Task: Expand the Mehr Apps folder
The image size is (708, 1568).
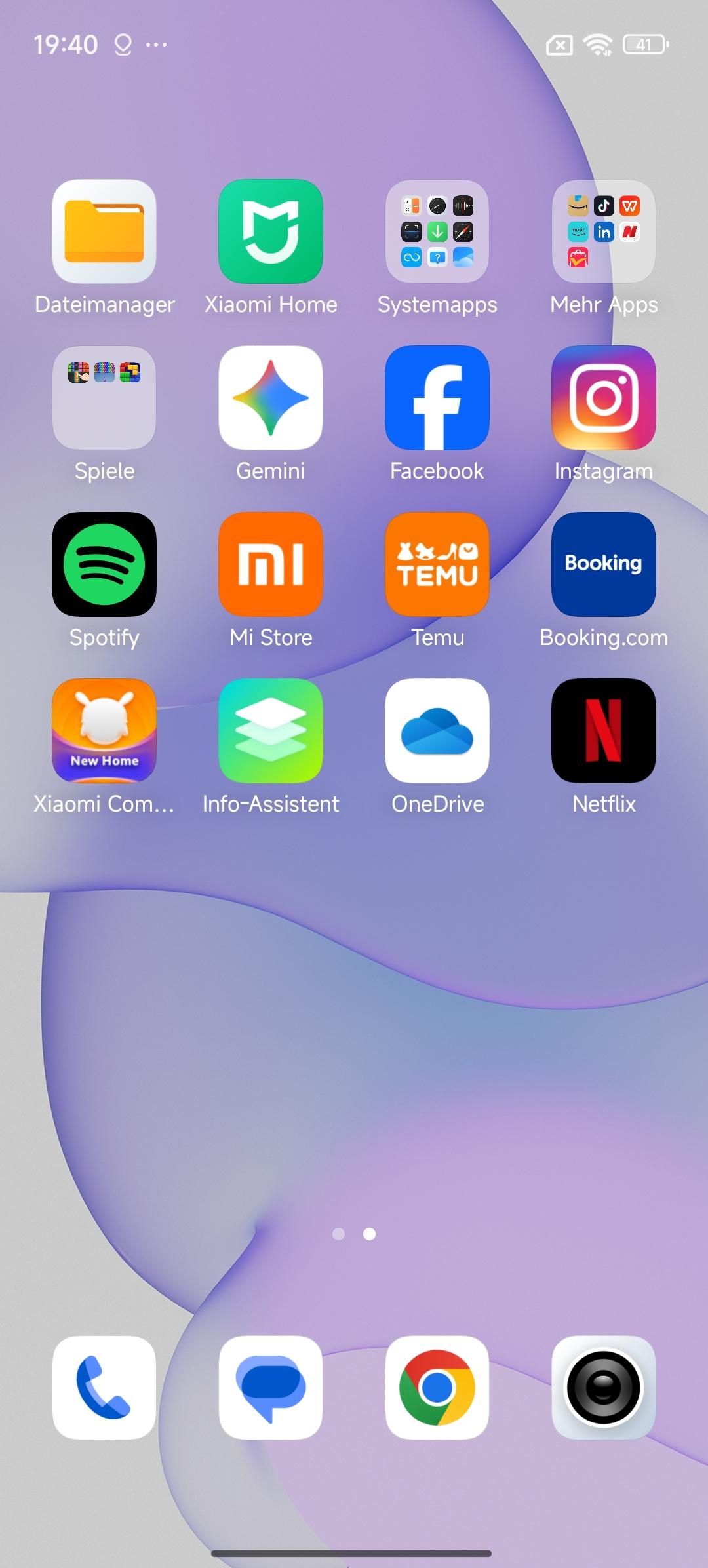Action: click(x=604, y=231)
